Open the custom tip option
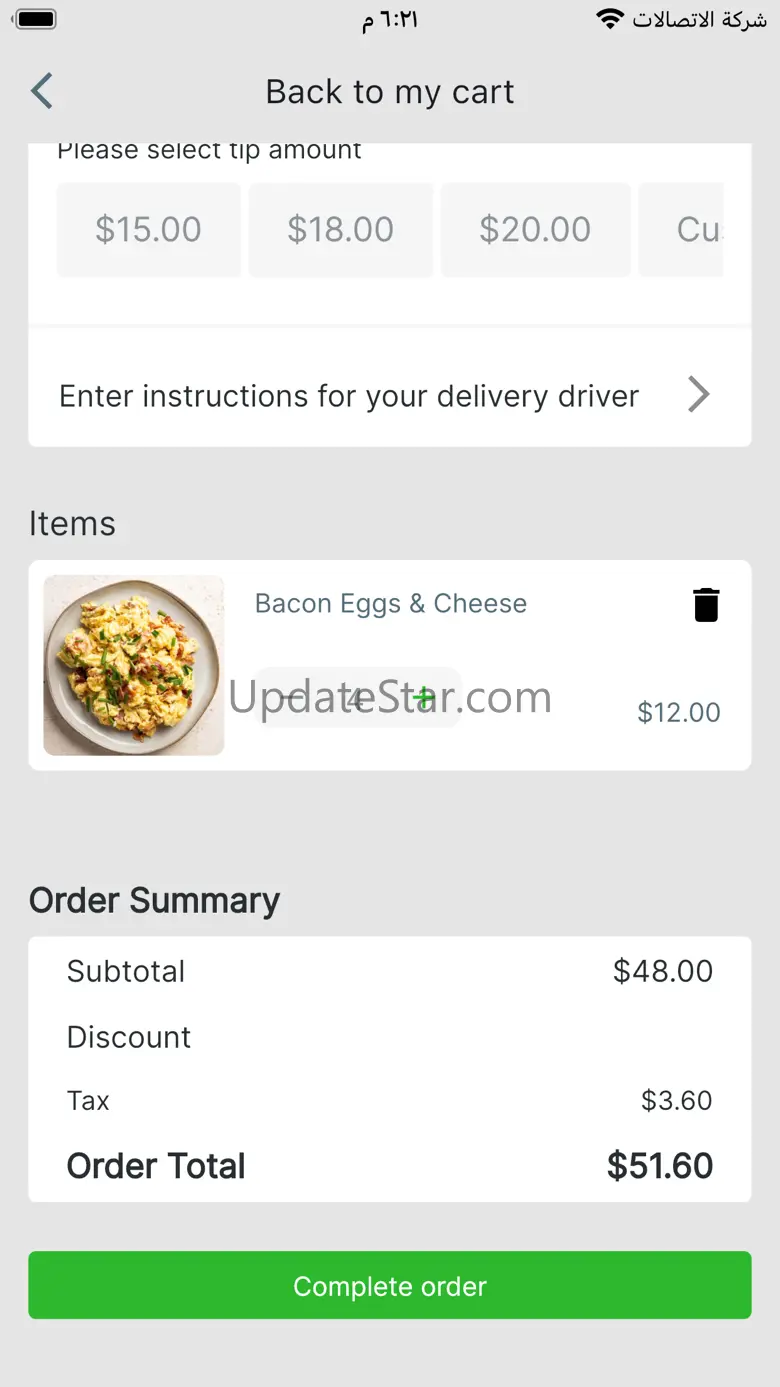This screenshot has width=780, height=1387. tap(681, 229)
